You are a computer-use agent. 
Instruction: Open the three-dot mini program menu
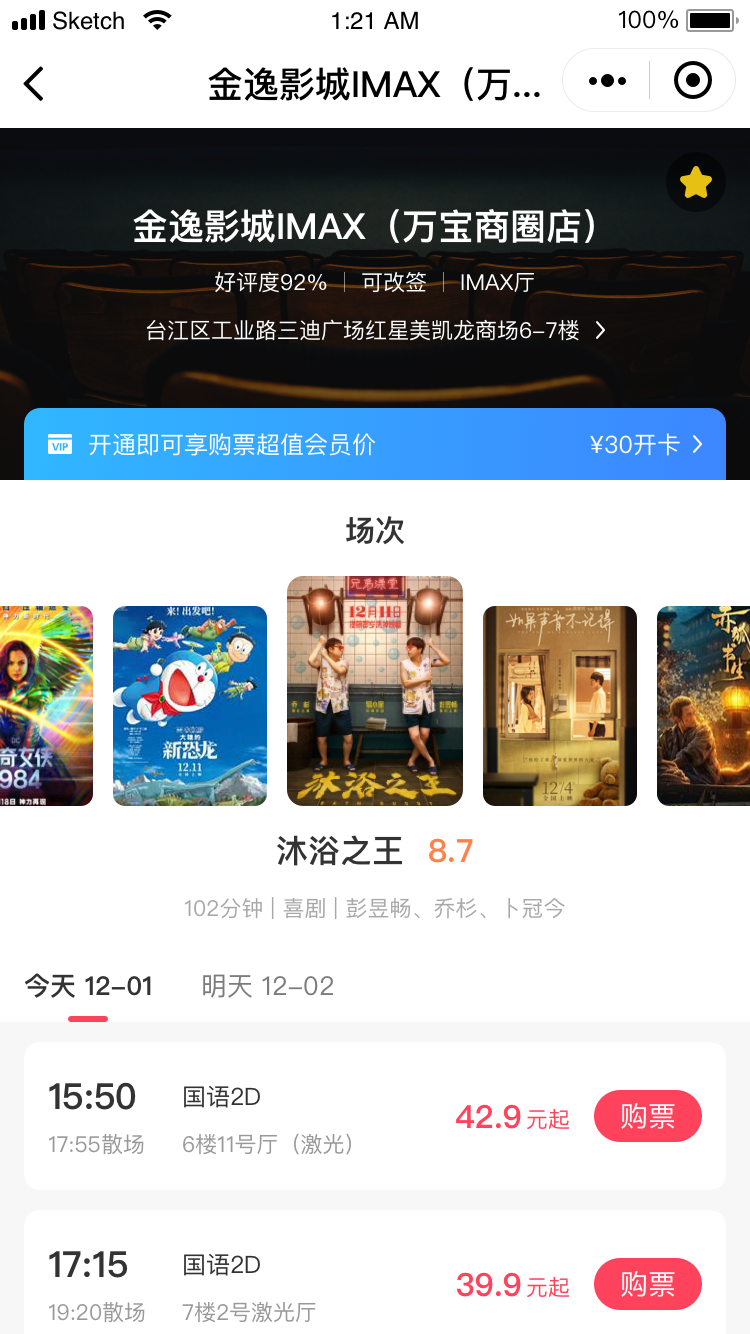(x=607, y=81)
